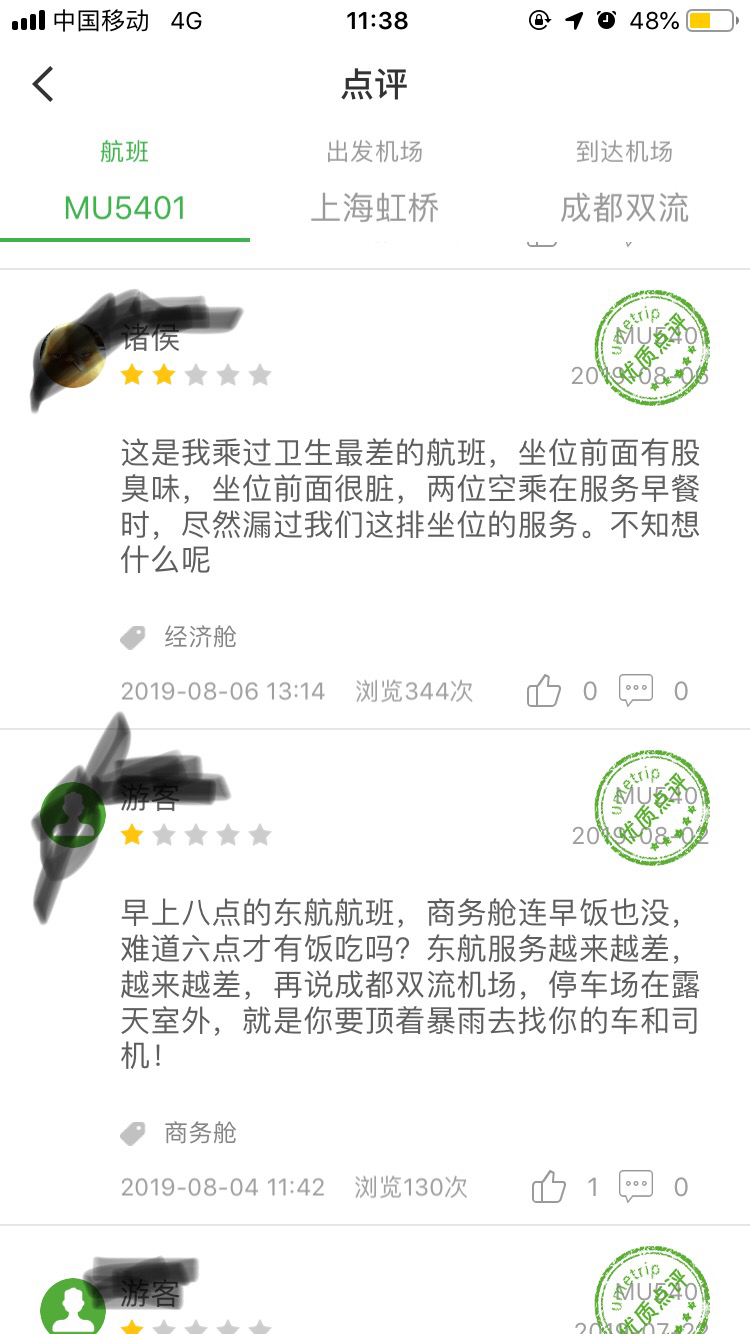Like the 商务舱 review about 东航 breakfast
This screenshot has height=1334, width=750.
pyautogui.click(x=549, y=1187)
